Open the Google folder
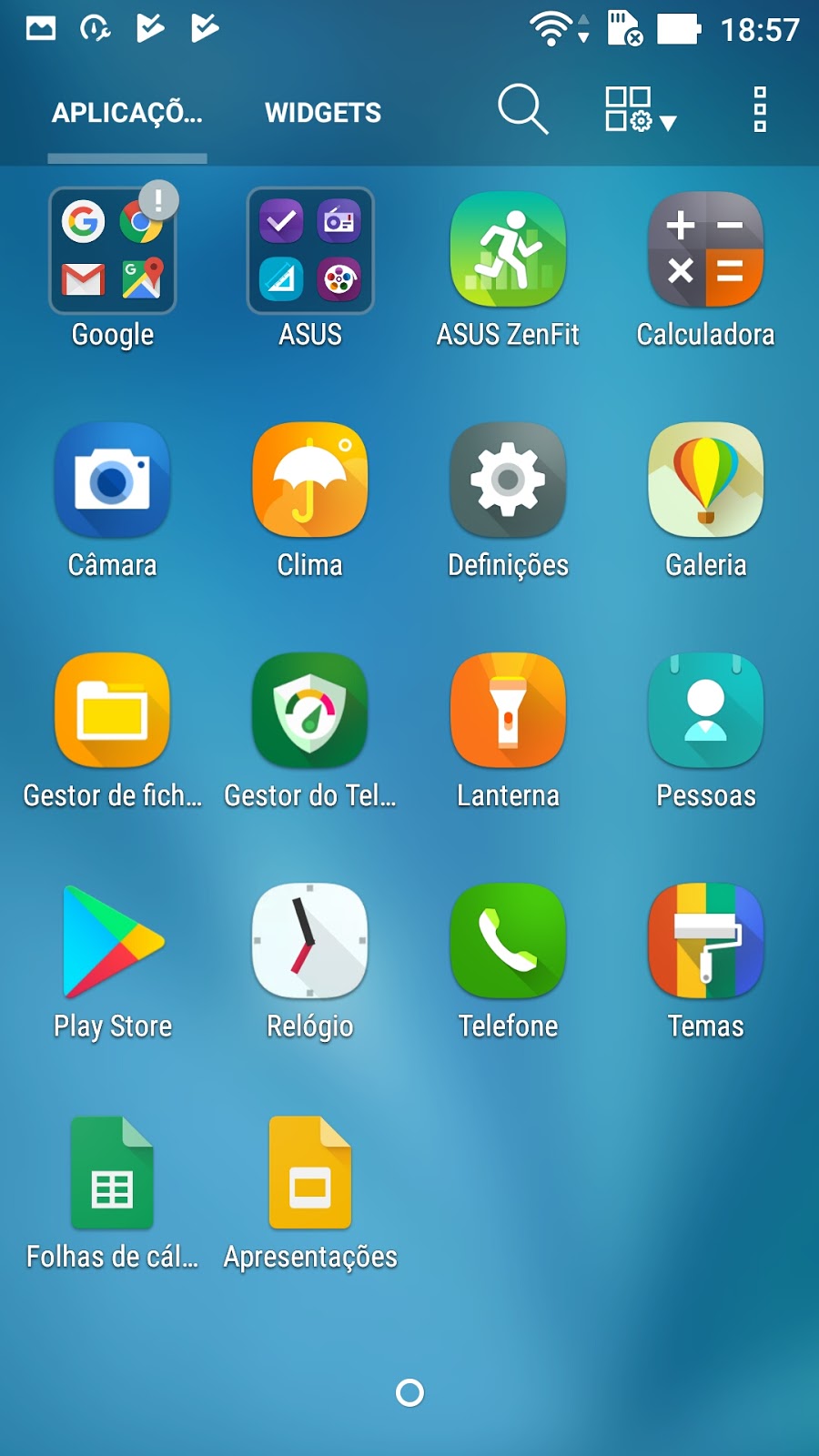This screenshot has height=1456, width=819. coord(113,252)
